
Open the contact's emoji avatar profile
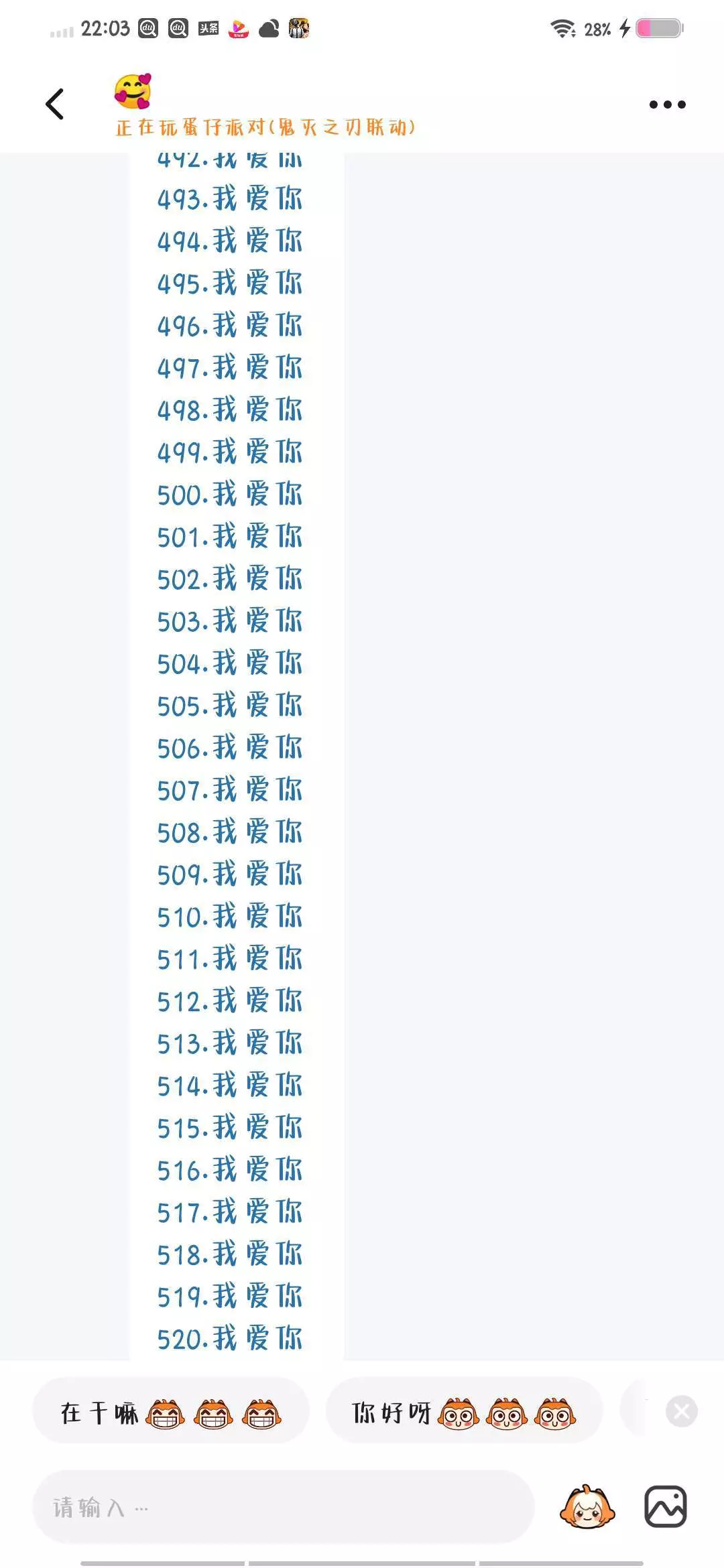pos(133,91)
